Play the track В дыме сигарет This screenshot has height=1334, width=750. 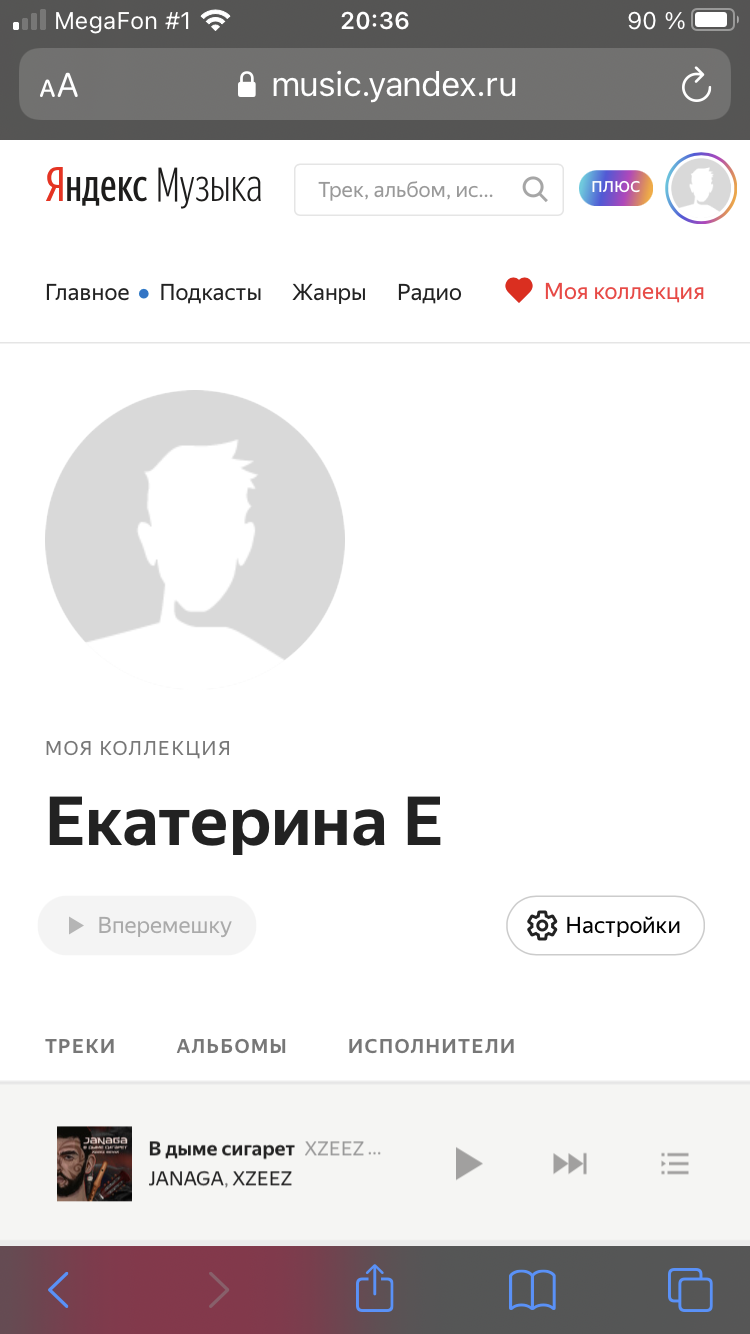[468, 1163]
